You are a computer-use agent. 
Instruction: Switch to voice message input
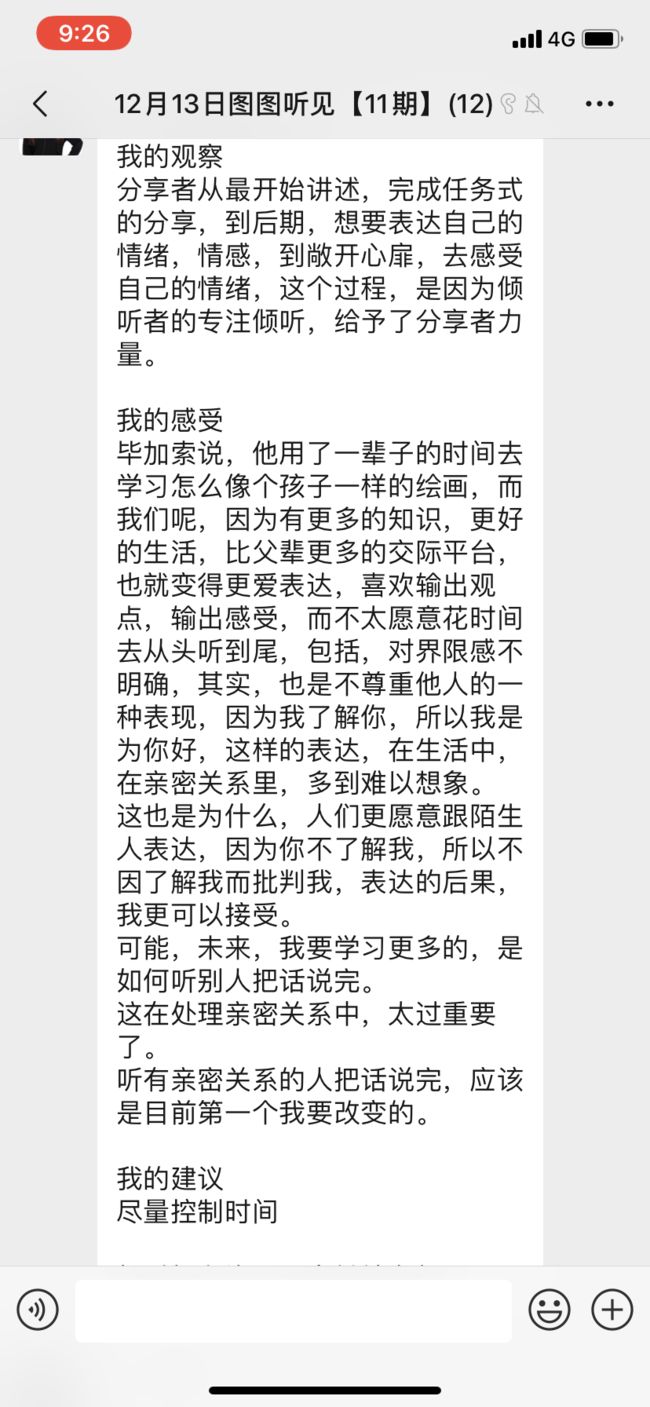click(x=38, y=1309)
